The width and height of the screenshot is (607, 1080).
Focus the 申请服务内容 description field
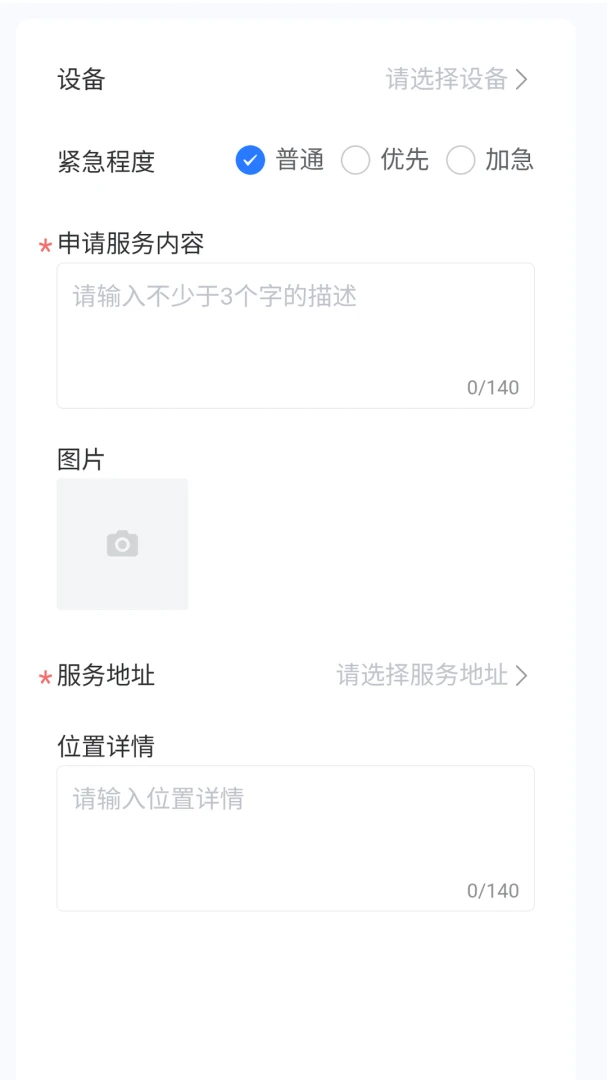(296, 335)
